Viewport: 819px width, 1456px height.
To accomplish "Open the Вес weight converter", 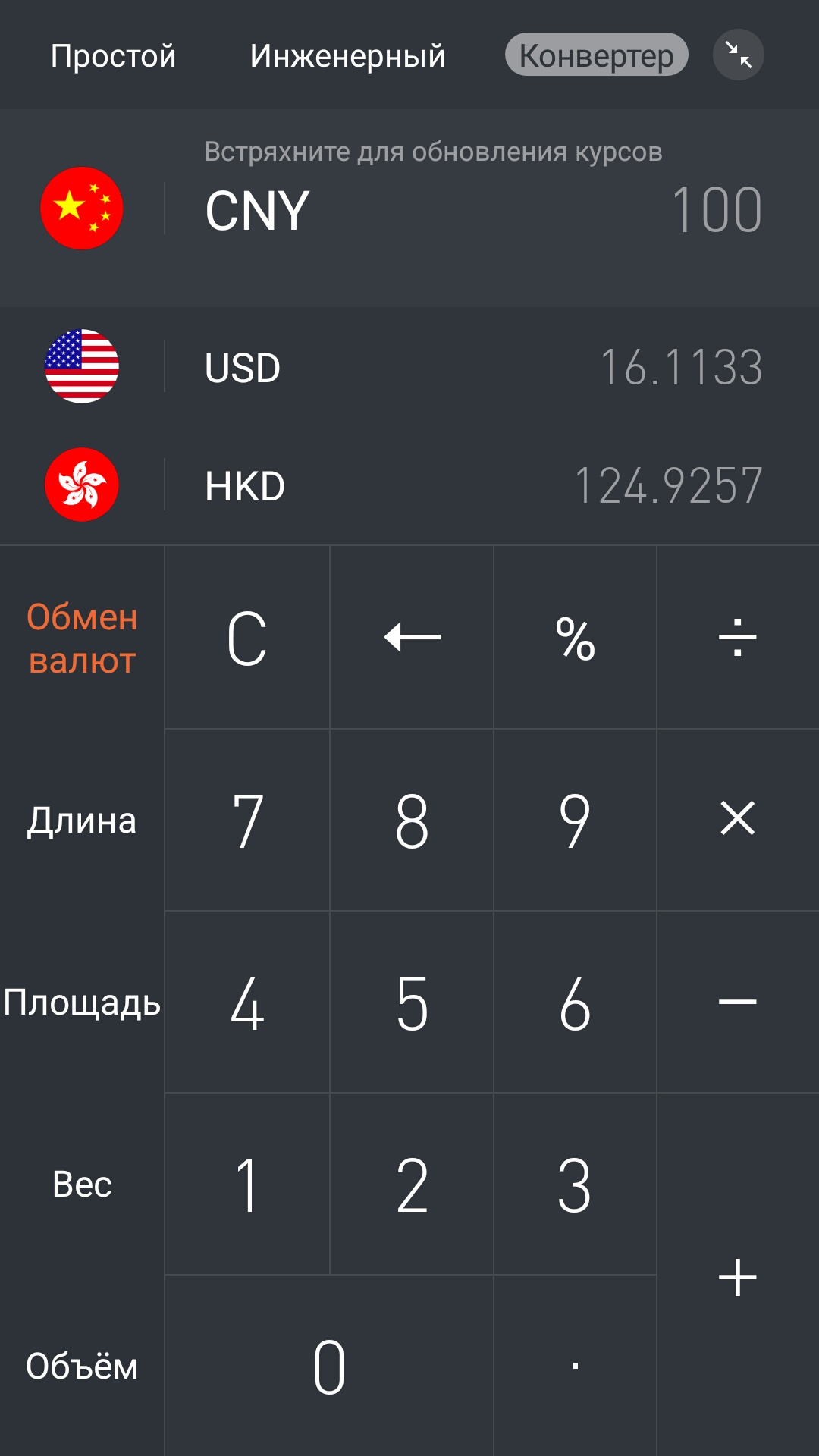I will coord(82,1184).
